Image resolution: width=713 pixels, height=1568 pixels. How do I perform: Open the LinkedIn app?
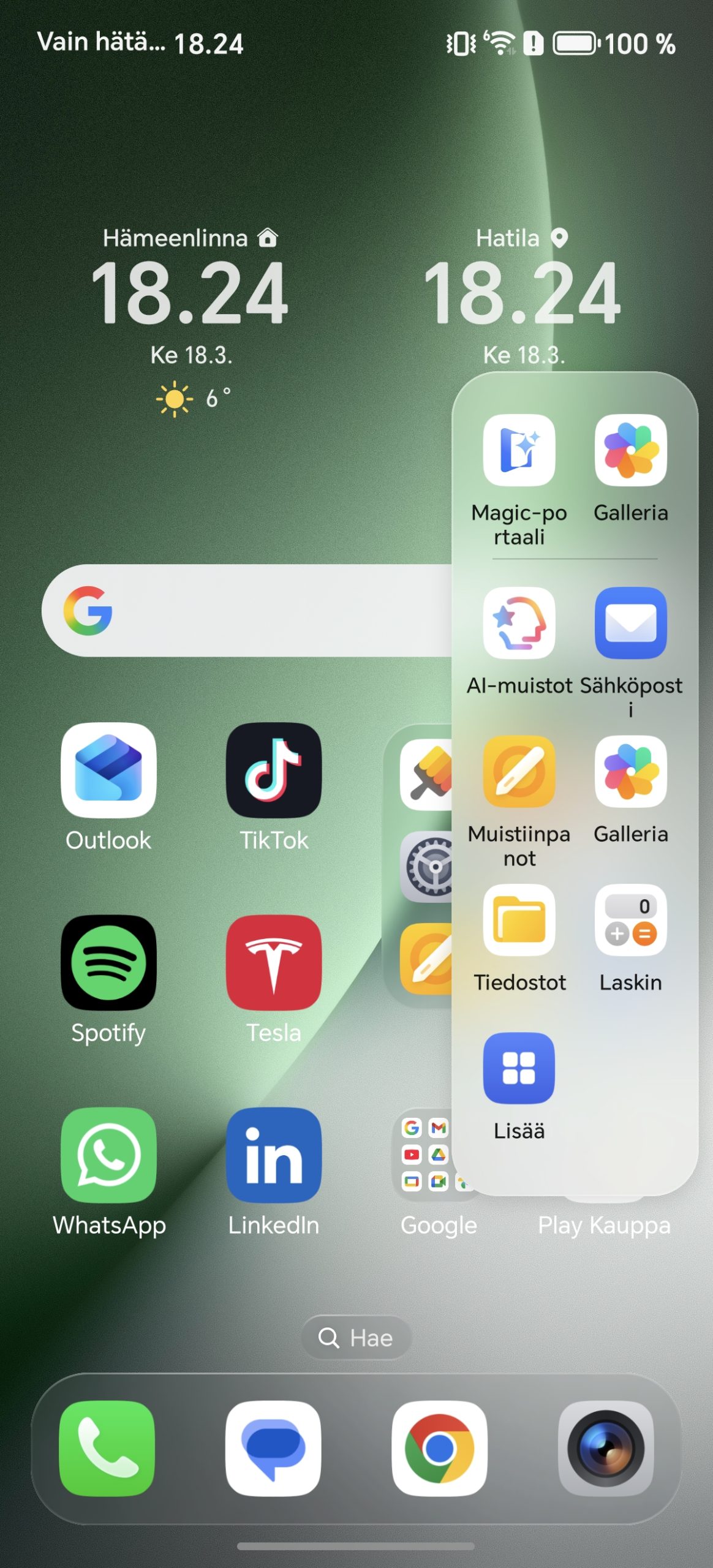(274, 1155)
